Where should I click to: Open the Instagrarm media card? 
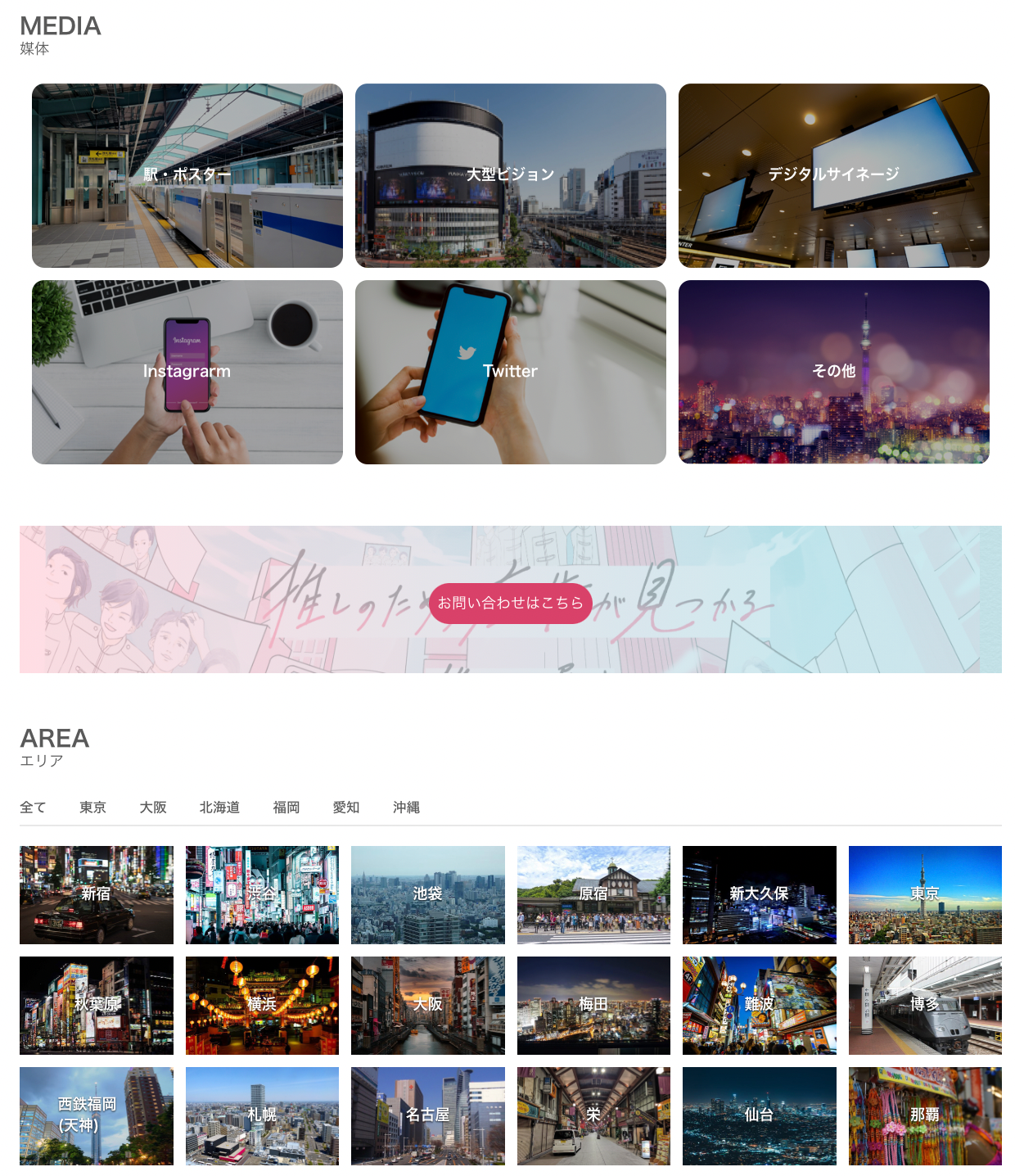click(x=187, y=372)
